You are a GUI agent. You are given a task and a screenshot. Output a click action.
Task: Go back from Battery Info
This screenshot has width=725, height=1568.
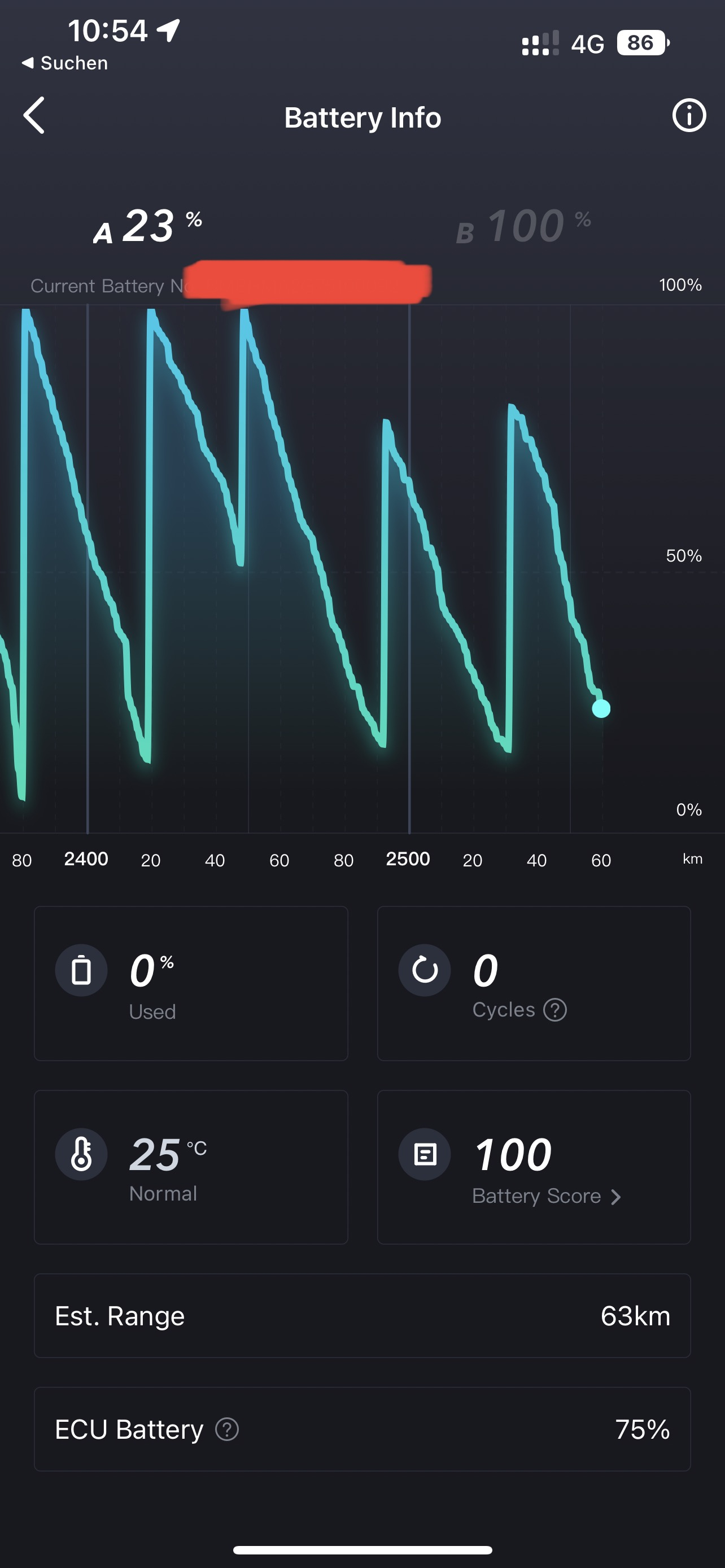(x=34, y=116)
